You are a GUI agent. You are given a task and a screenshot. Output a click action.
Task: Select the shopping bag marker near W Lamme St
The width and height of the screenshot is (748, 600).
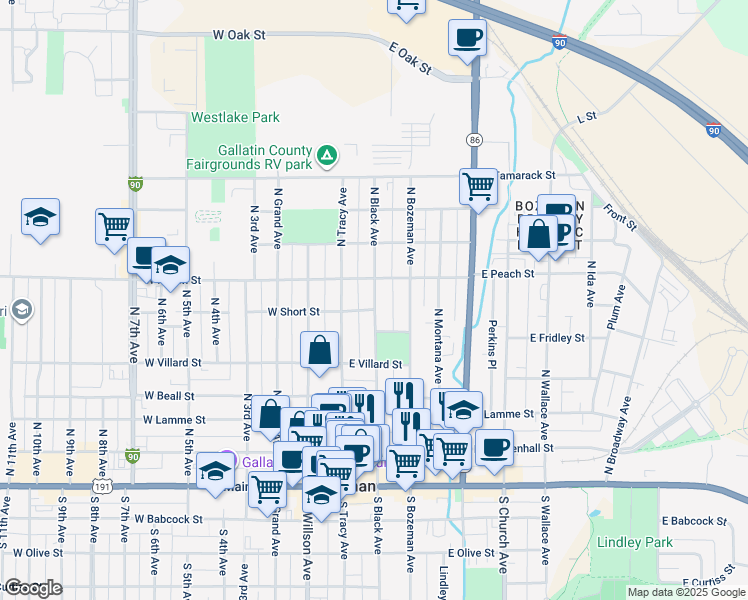(x=270, y=413)
